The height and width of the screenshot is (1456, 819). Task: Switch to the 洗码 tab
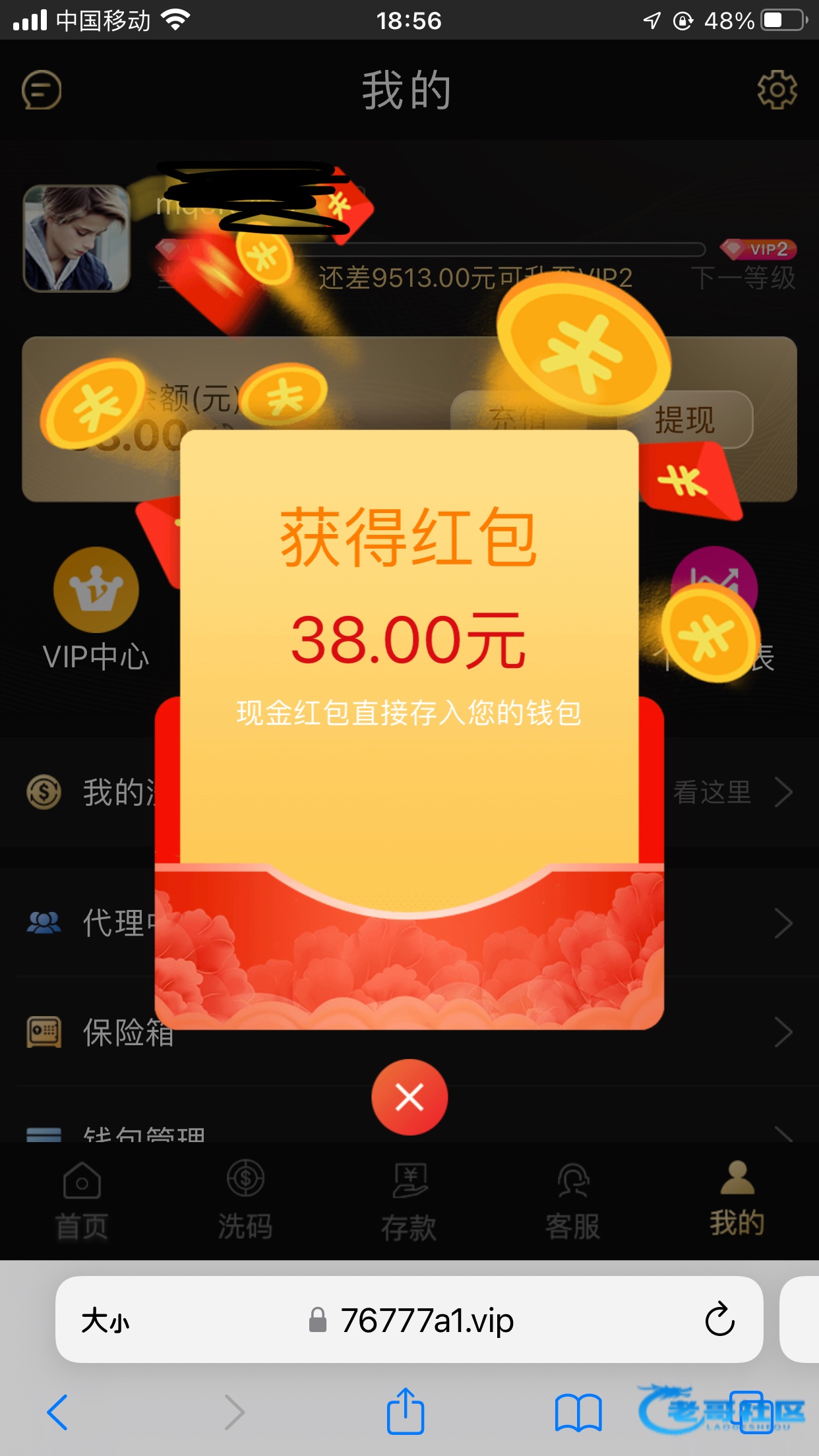(245, 1201)
